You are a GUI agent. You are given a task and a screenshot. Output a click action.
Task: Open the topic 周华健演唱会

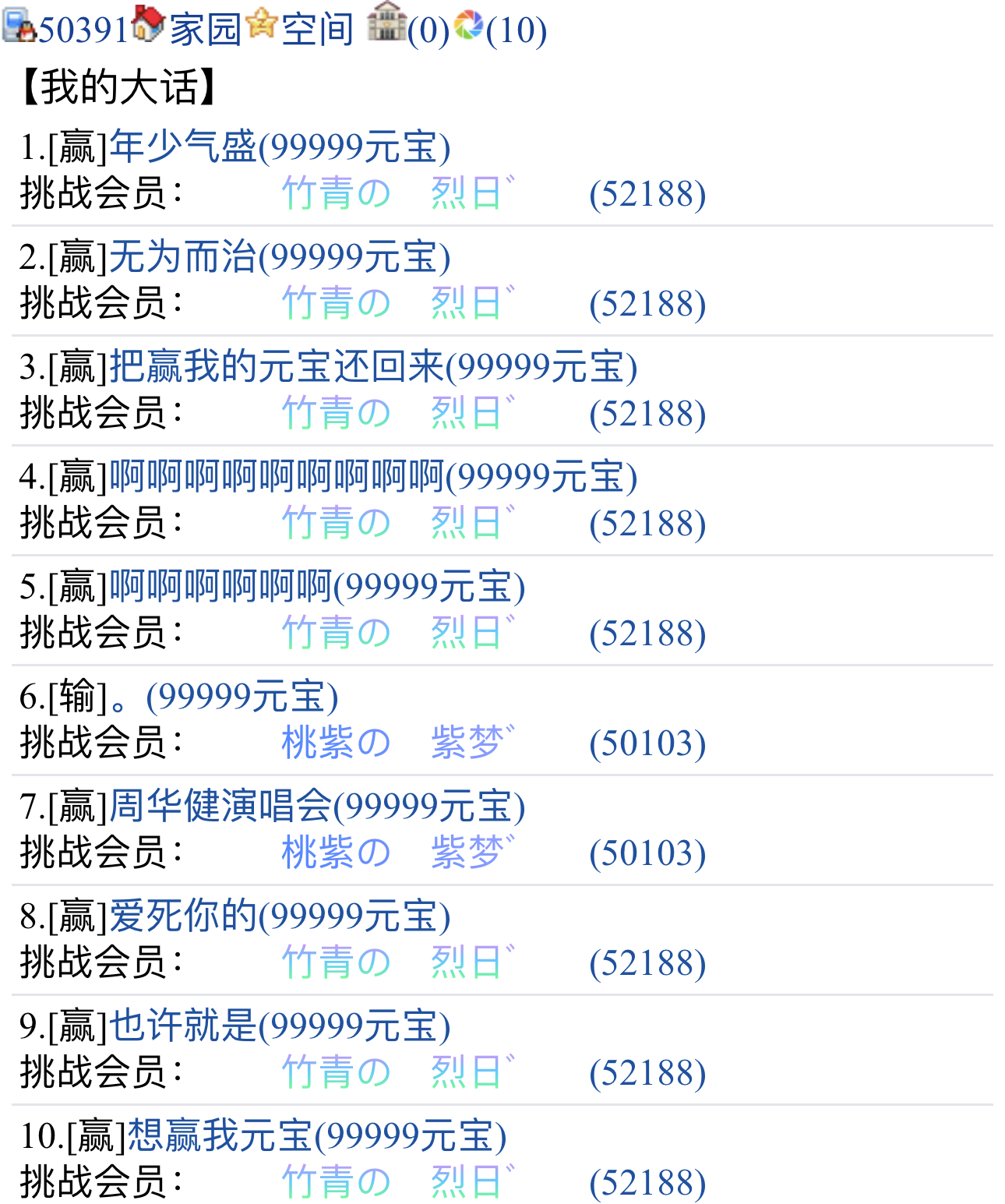220,806
